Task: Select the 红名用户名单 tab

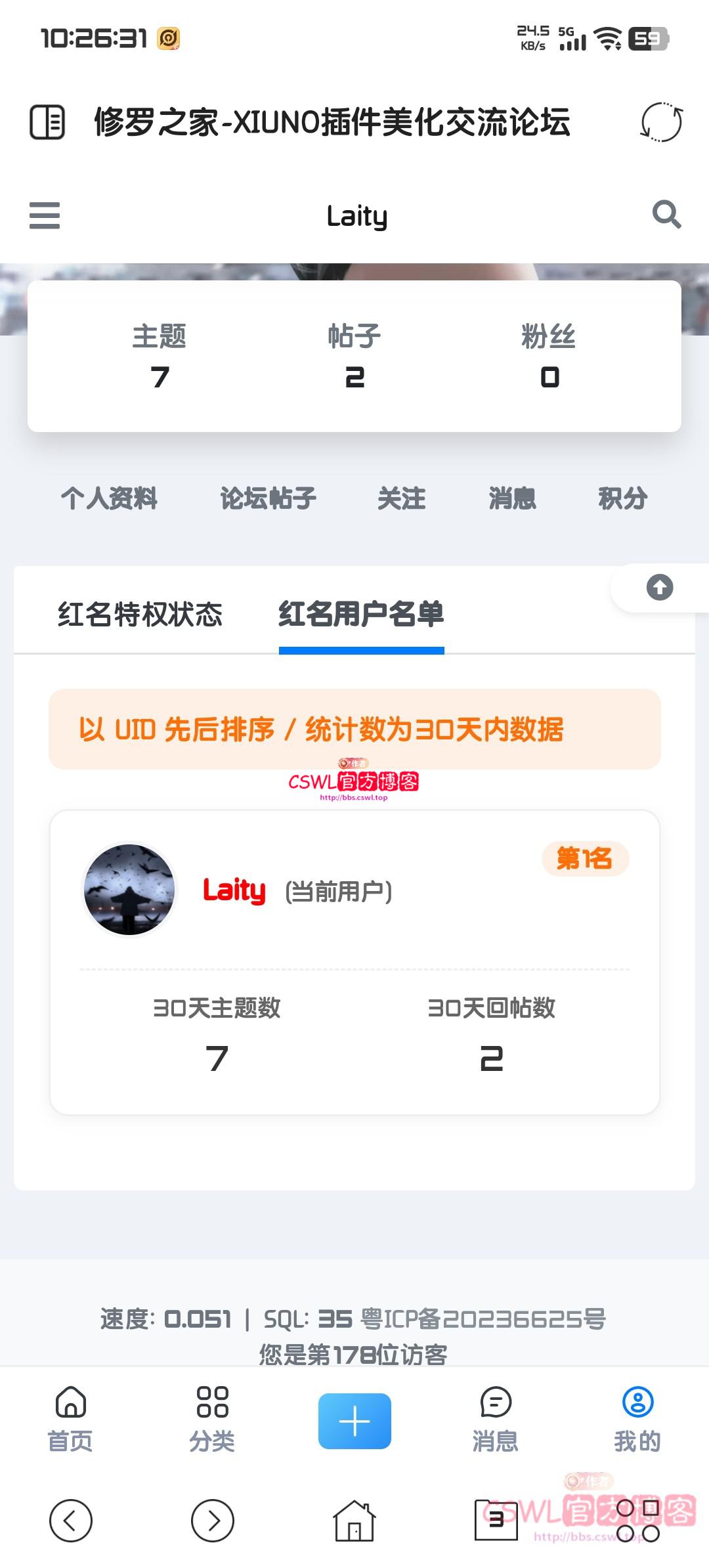Action: click(x=361, y=615)
